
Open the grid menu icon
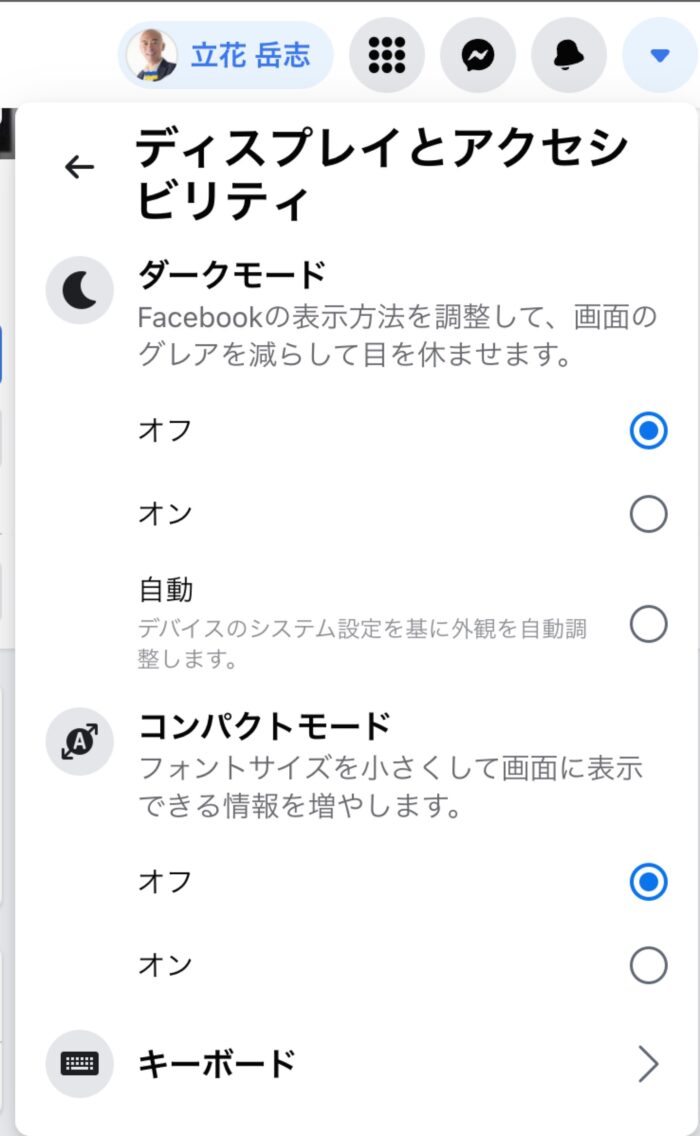coord(387,55)
